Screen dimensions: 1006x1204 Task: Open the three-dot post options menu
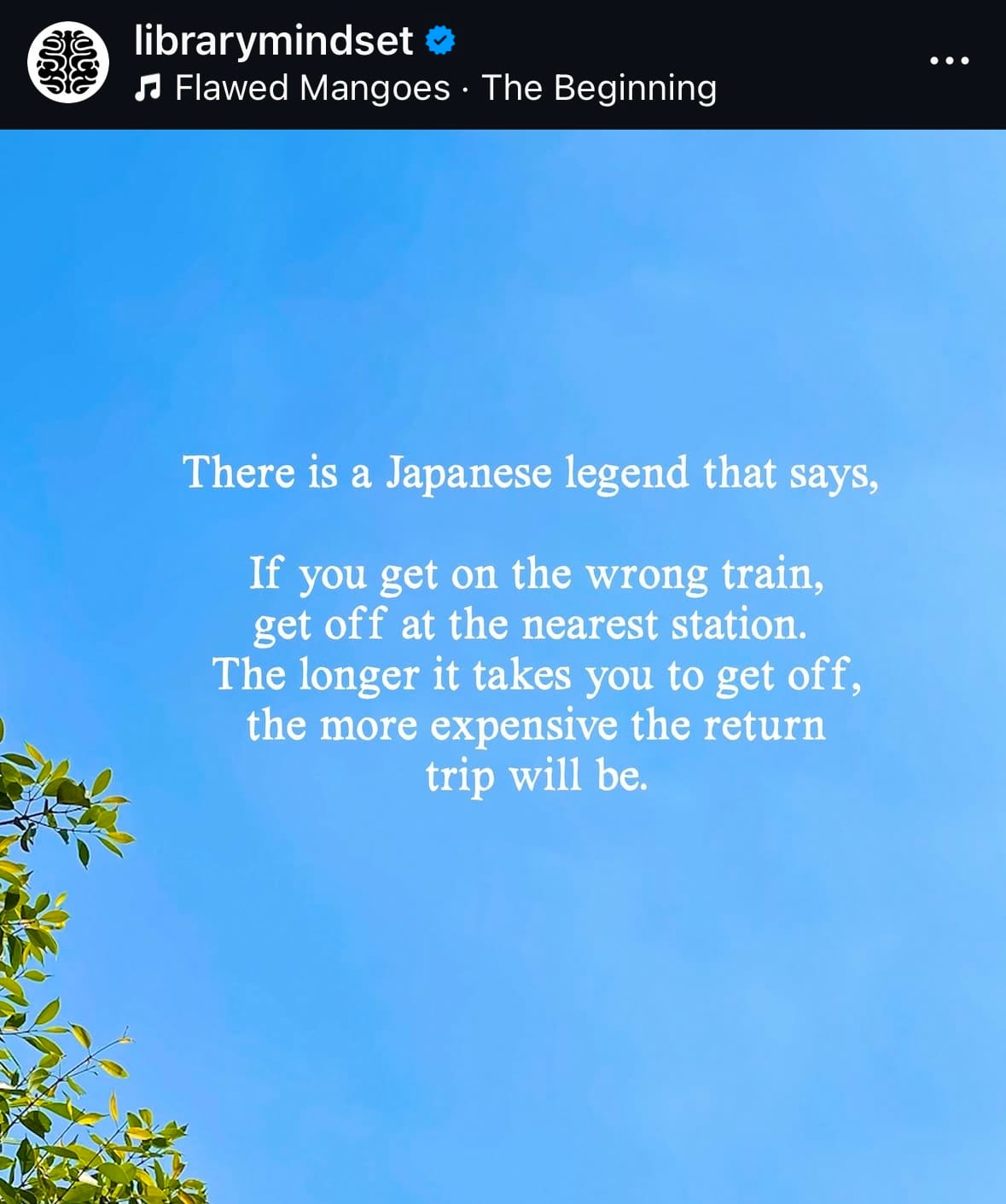(949, 61)
